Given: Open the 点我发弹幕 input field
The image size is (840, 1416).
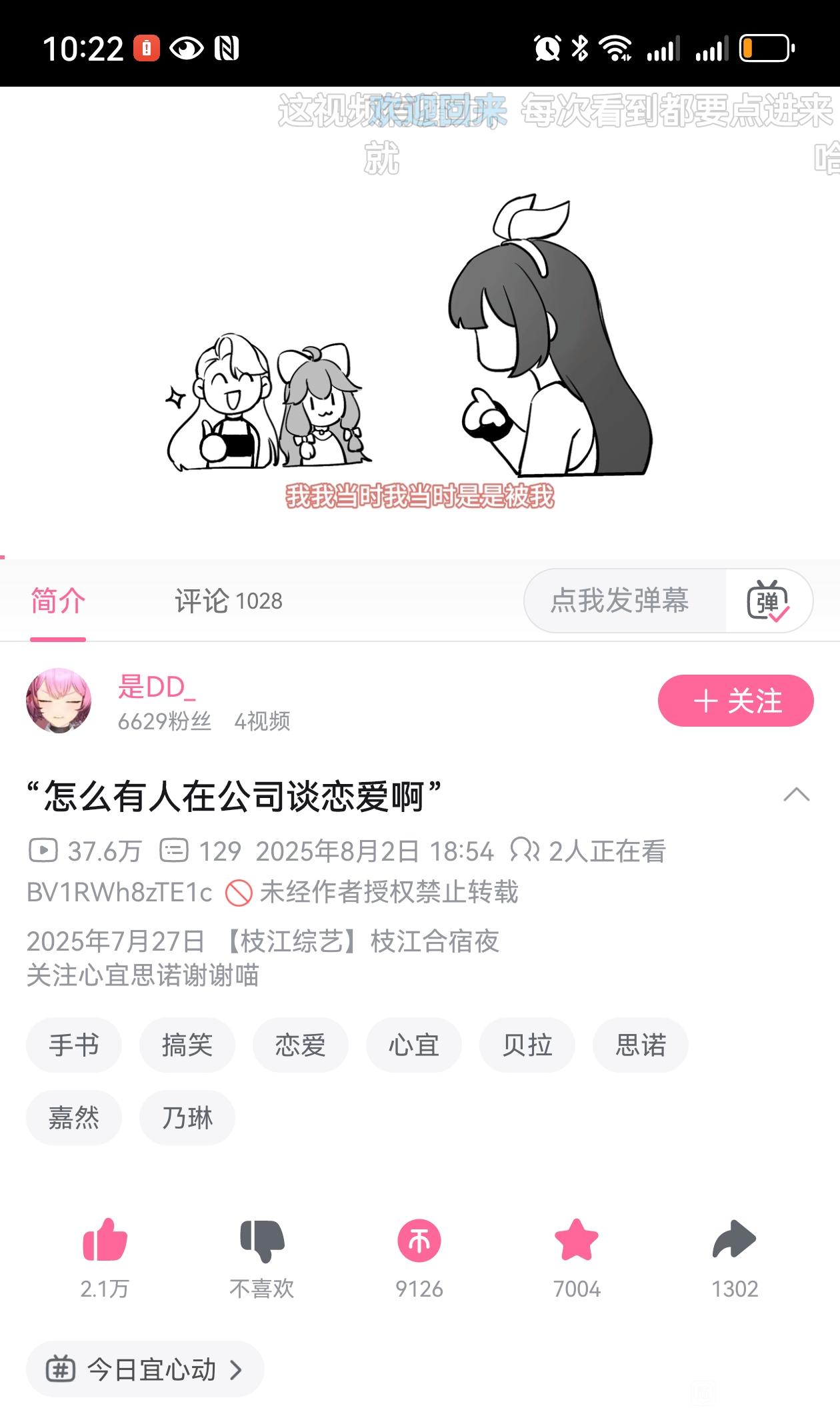Looking at the screenshot, I should tap(620, 601).
